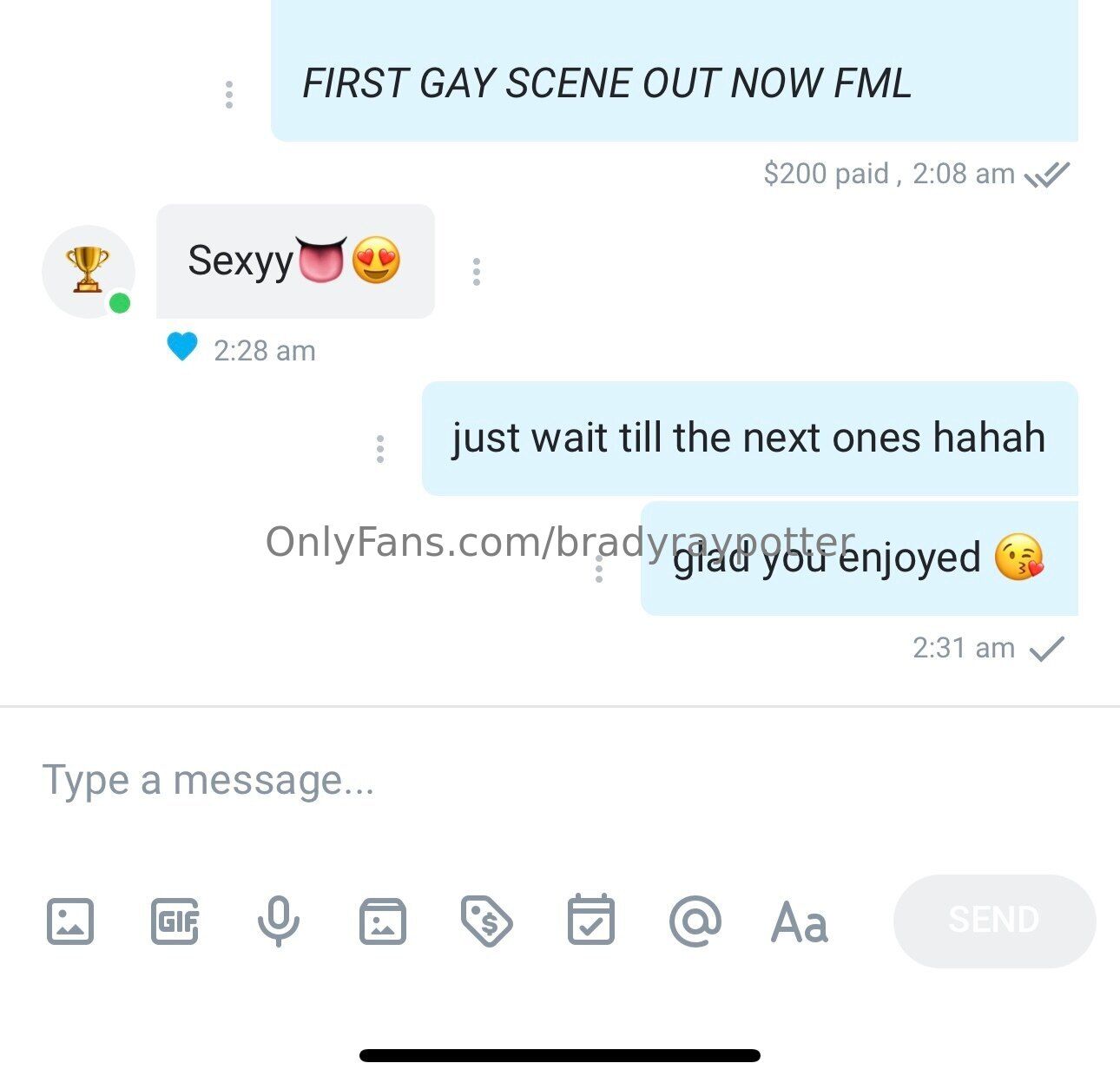Open the media vault icon

click(383, 921)
